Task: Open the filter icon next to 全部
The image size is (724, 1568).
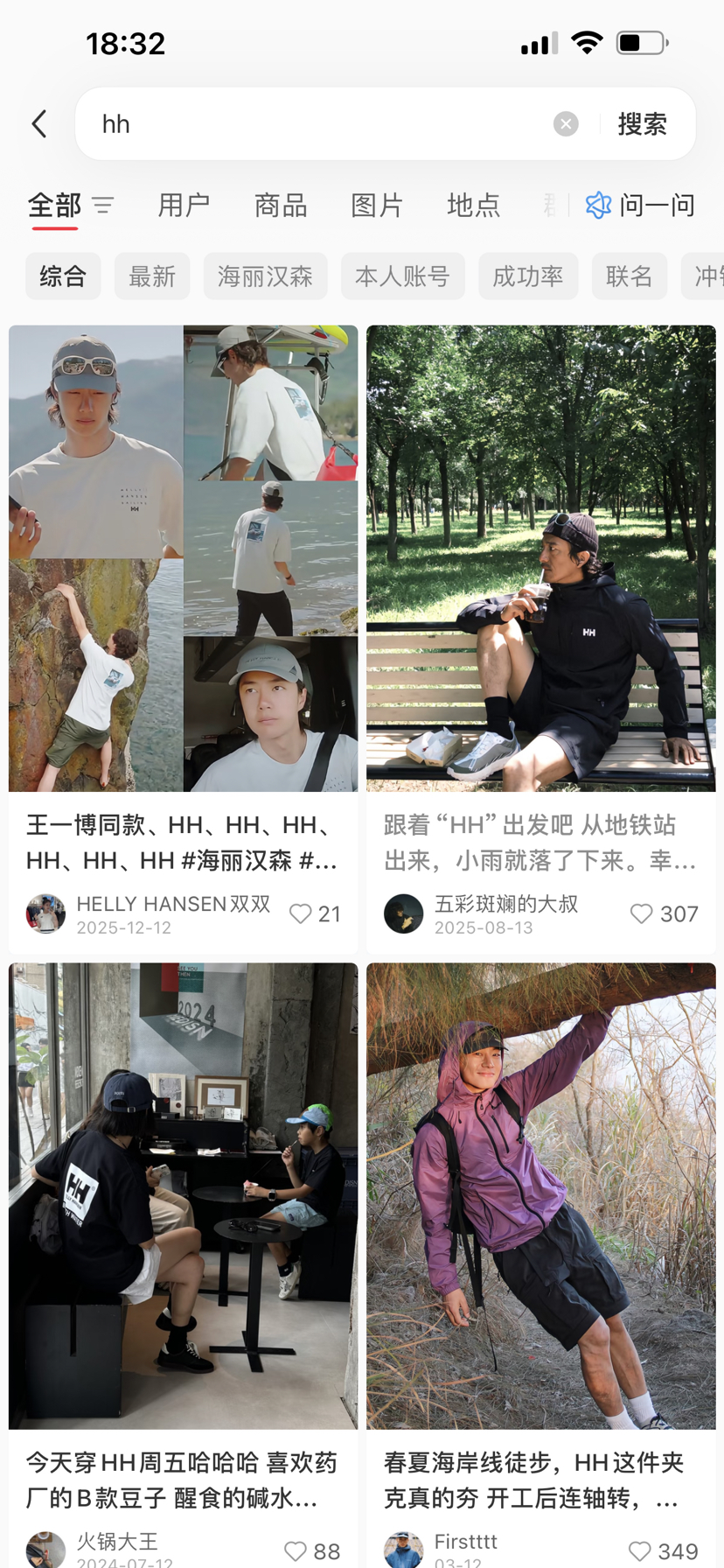Action: pos(102,206)
